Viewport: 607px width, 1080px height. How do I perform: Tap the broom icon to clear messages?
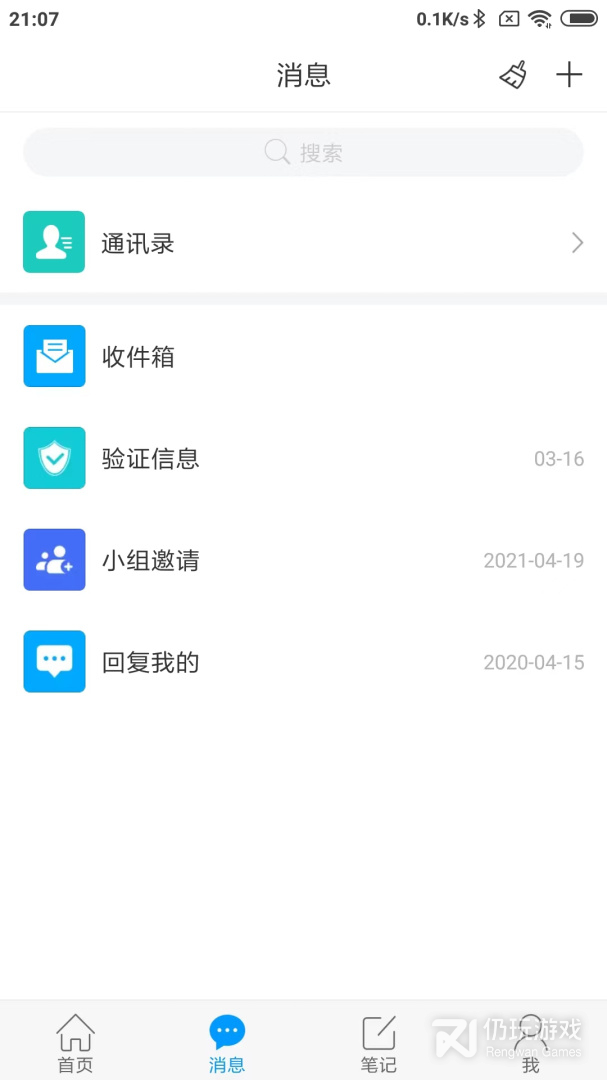pos(513,75)
